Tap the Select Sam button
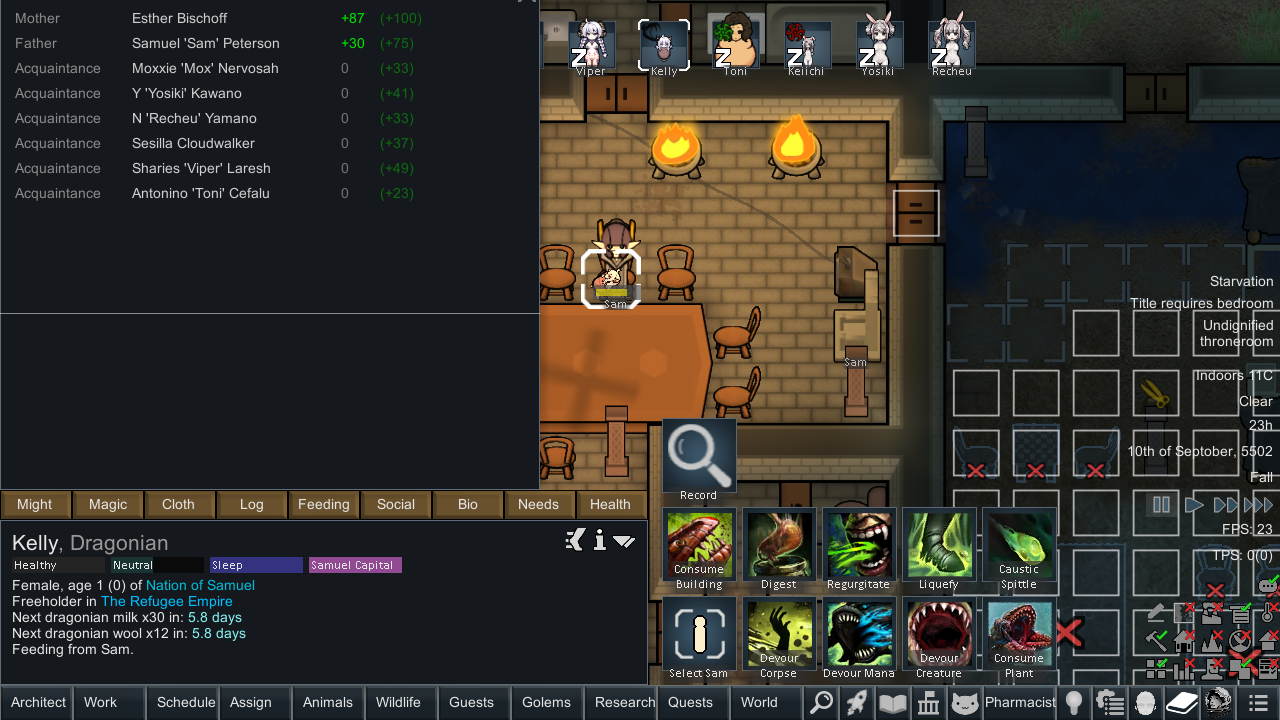This screenshot has height=720, width=1280. coord(699,638)
